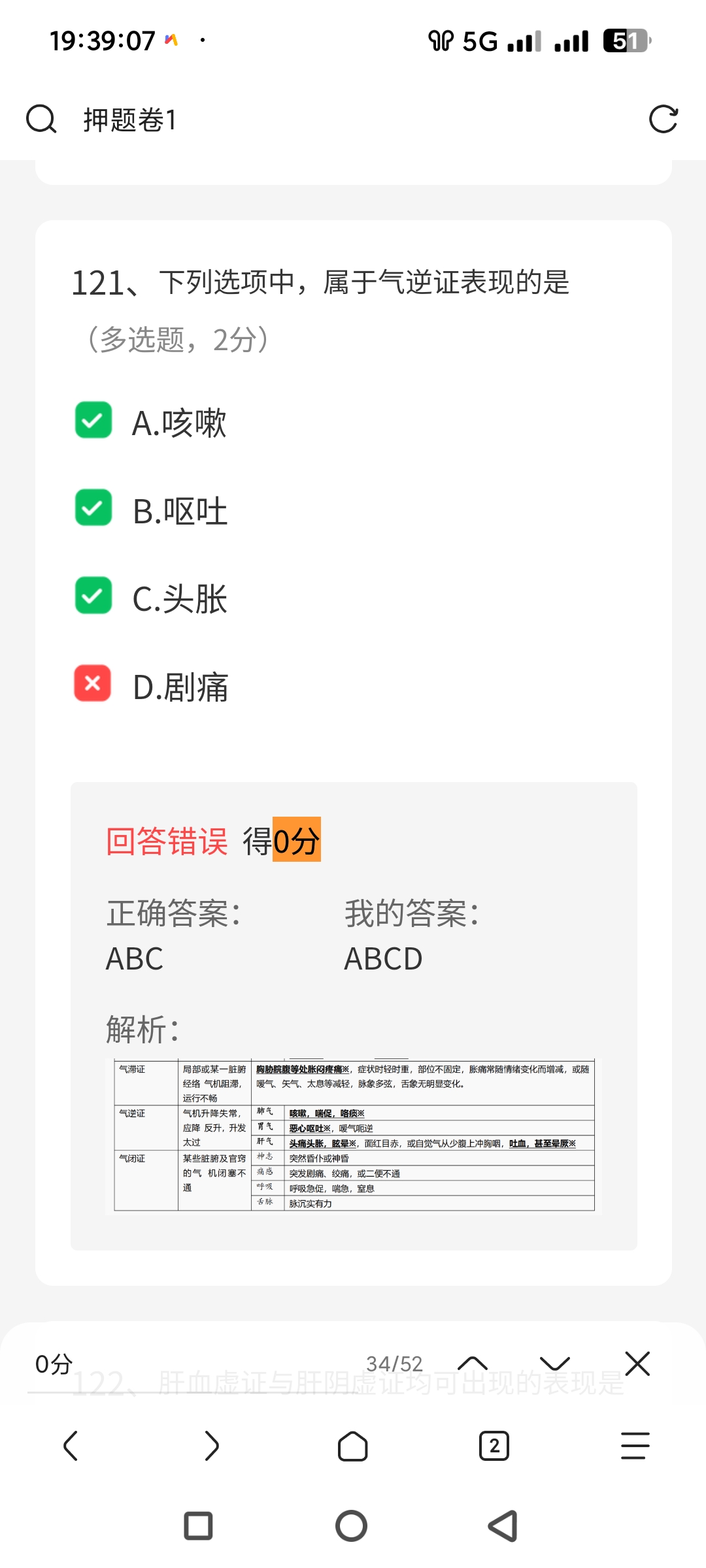Open the tab switcher showing 2 tabs

point(494,1446)
